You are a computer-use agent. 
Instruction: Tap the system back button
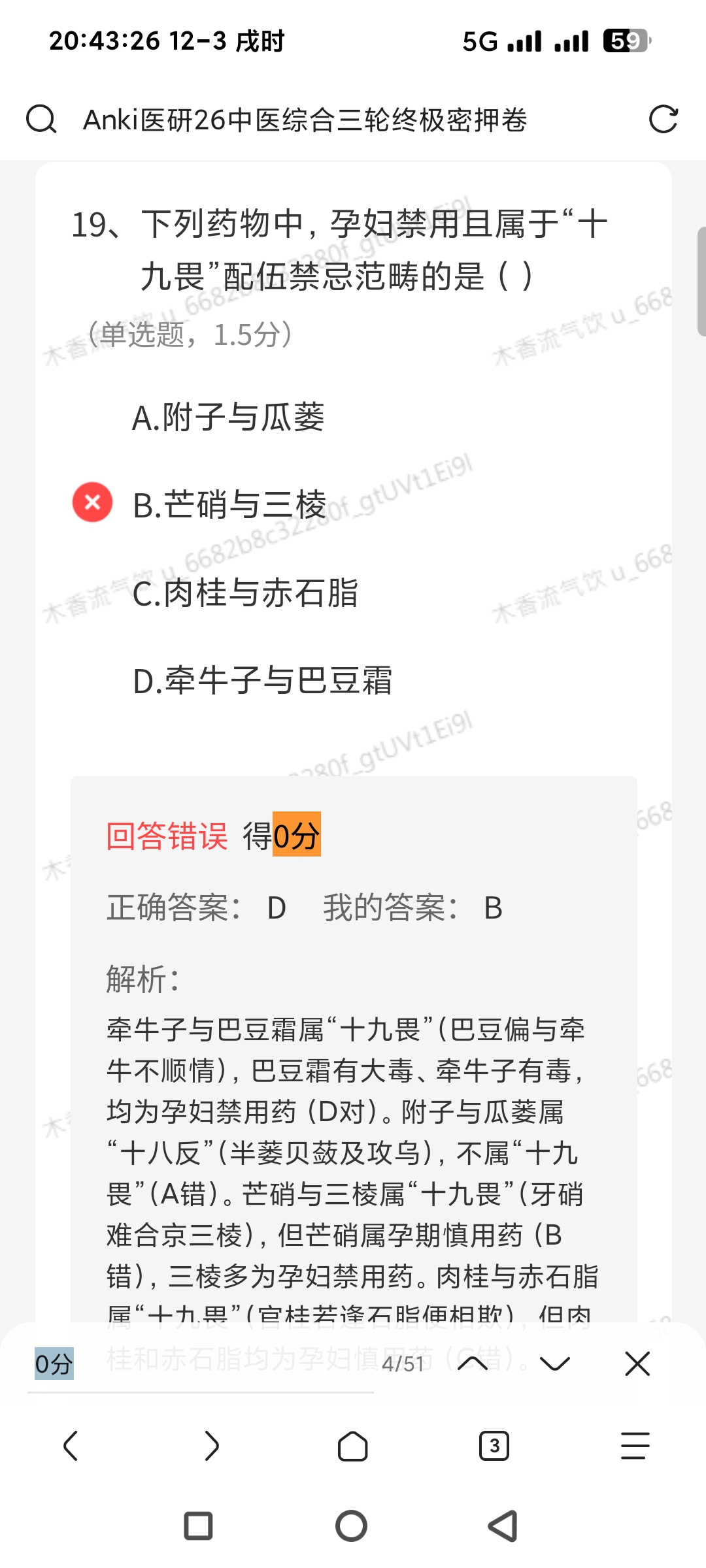click(503, 1526)
